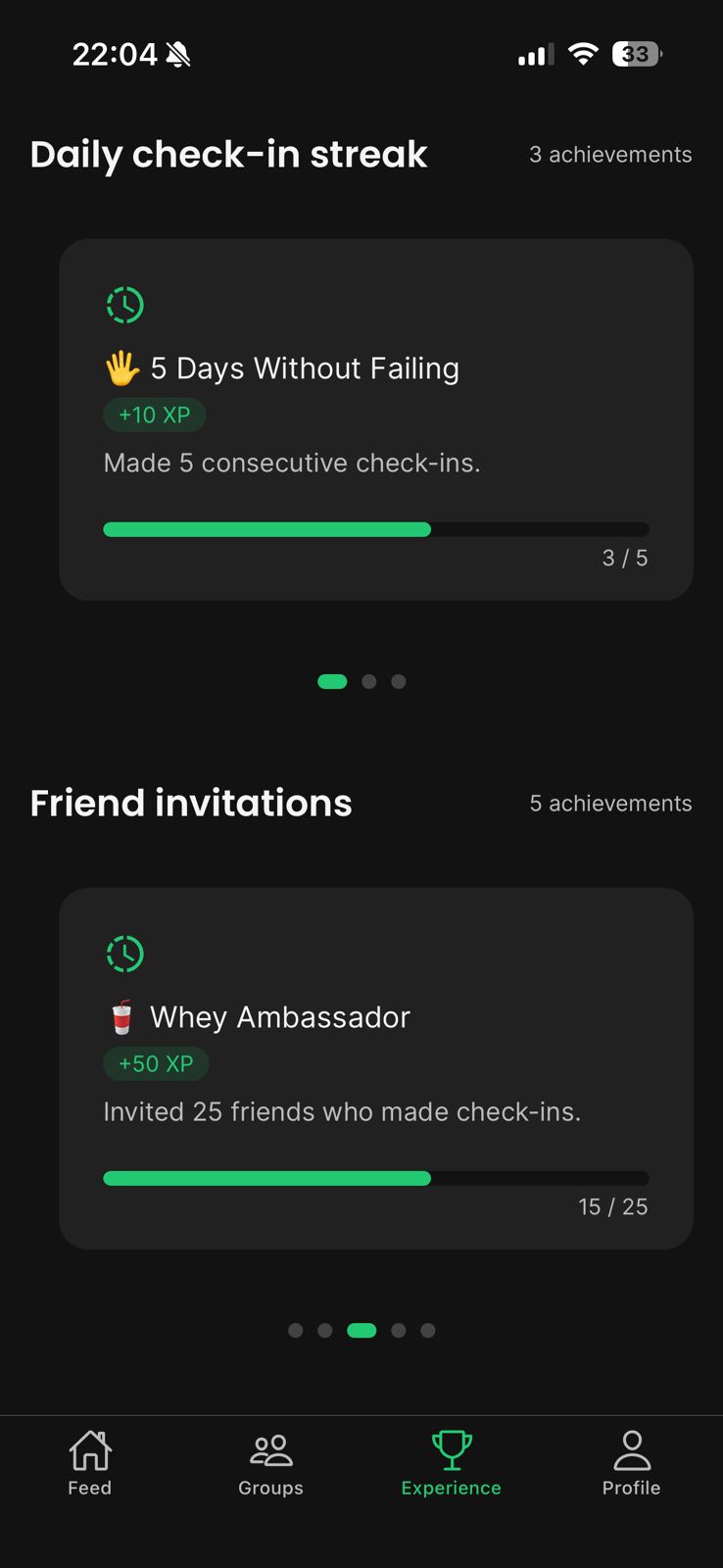723x1568 pixels.
Task: Click the clock icon on the streak card
Action: 124,305
